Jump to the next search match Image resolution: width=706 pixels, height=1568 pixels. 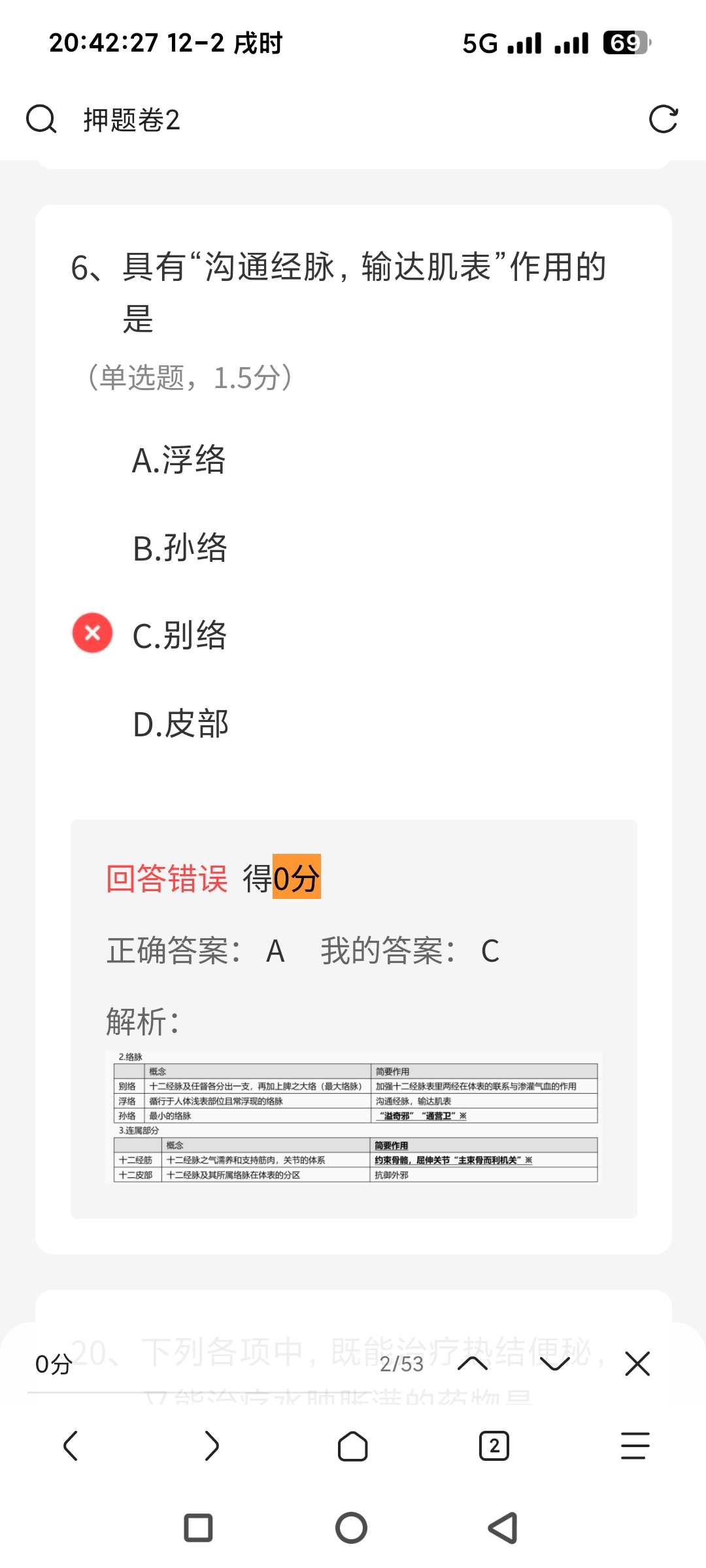pyautogui.click(x=555, y=1364)
